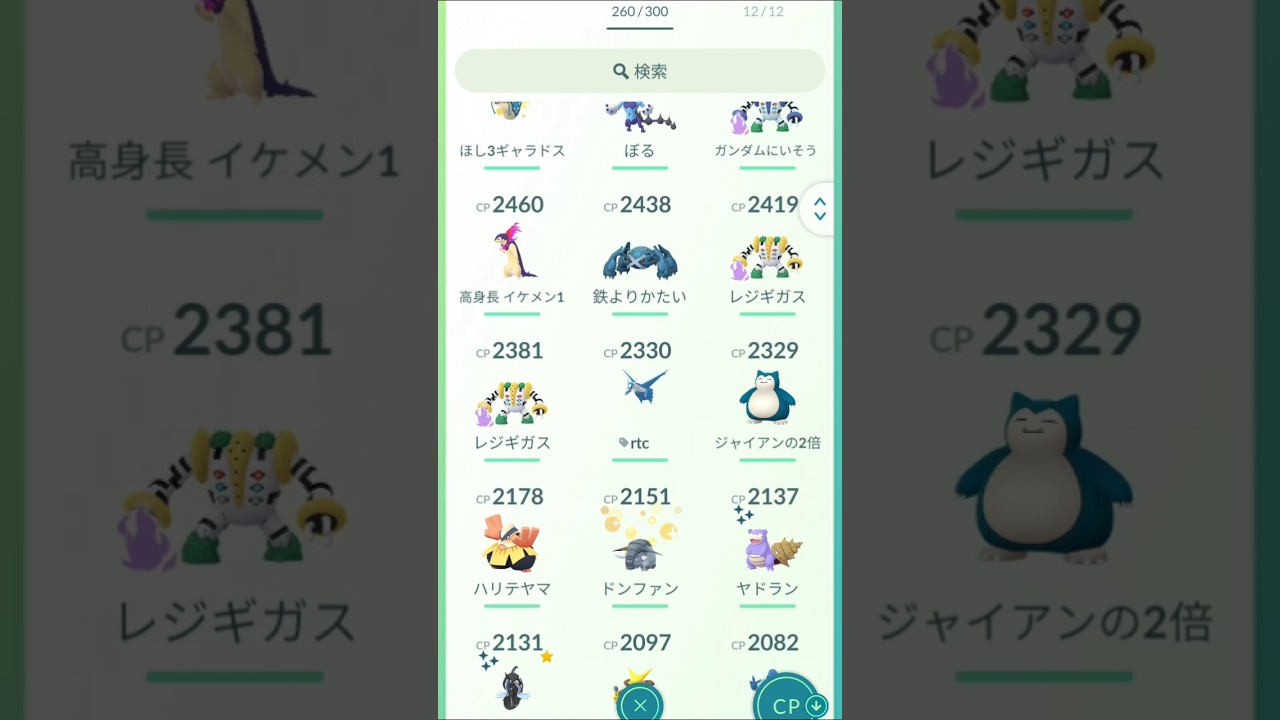The image size is (1280, 720).
Task: Open ガンダムにいそう Pokémon
Action: coord(767,130)
